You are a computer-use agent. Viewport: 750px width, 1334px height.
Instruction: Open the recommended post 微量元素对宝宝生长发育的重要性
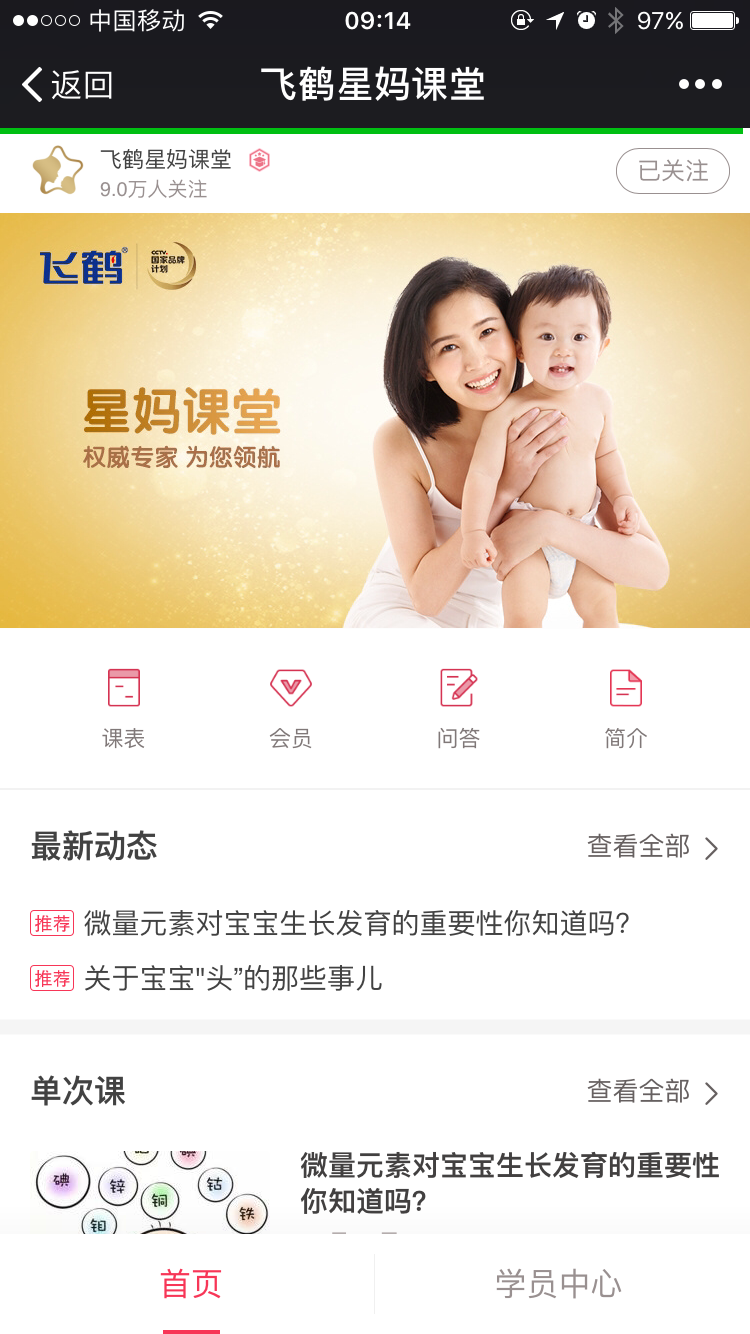pyautogui.click(x=356, y=923)
